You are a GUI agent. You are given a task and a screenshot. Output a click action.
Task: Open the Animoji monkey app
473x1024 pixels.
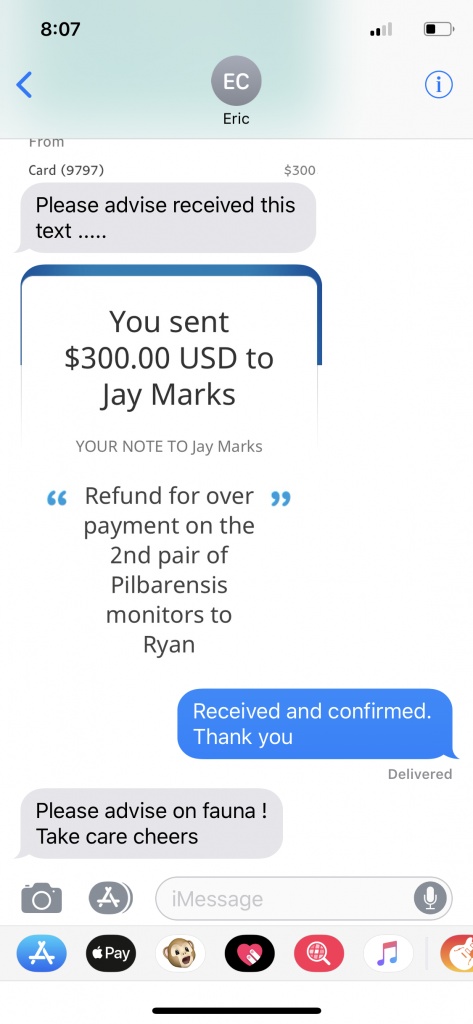(180, 953)
